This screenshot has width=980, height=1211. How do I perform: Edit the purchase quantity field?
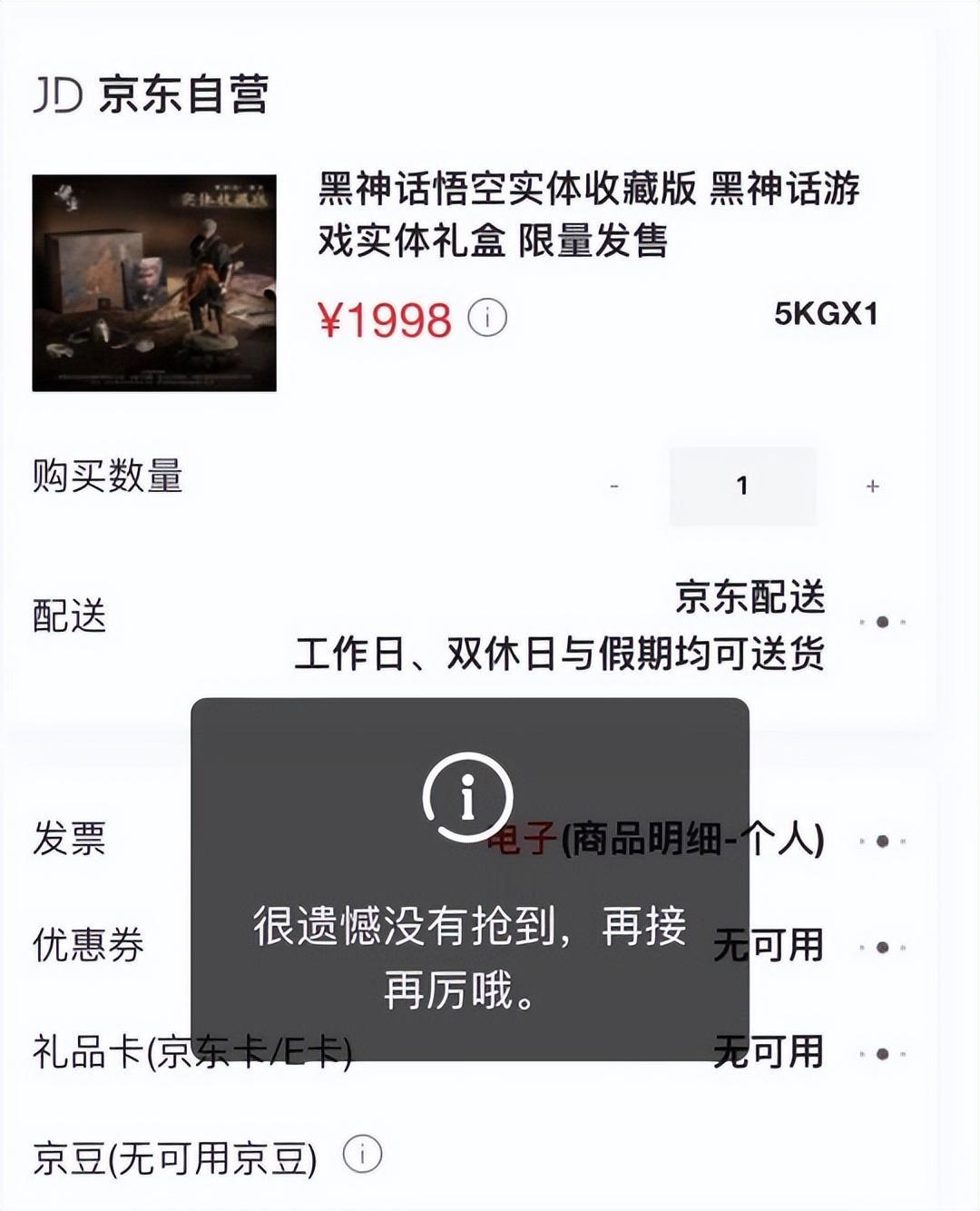tap(742, 487)
